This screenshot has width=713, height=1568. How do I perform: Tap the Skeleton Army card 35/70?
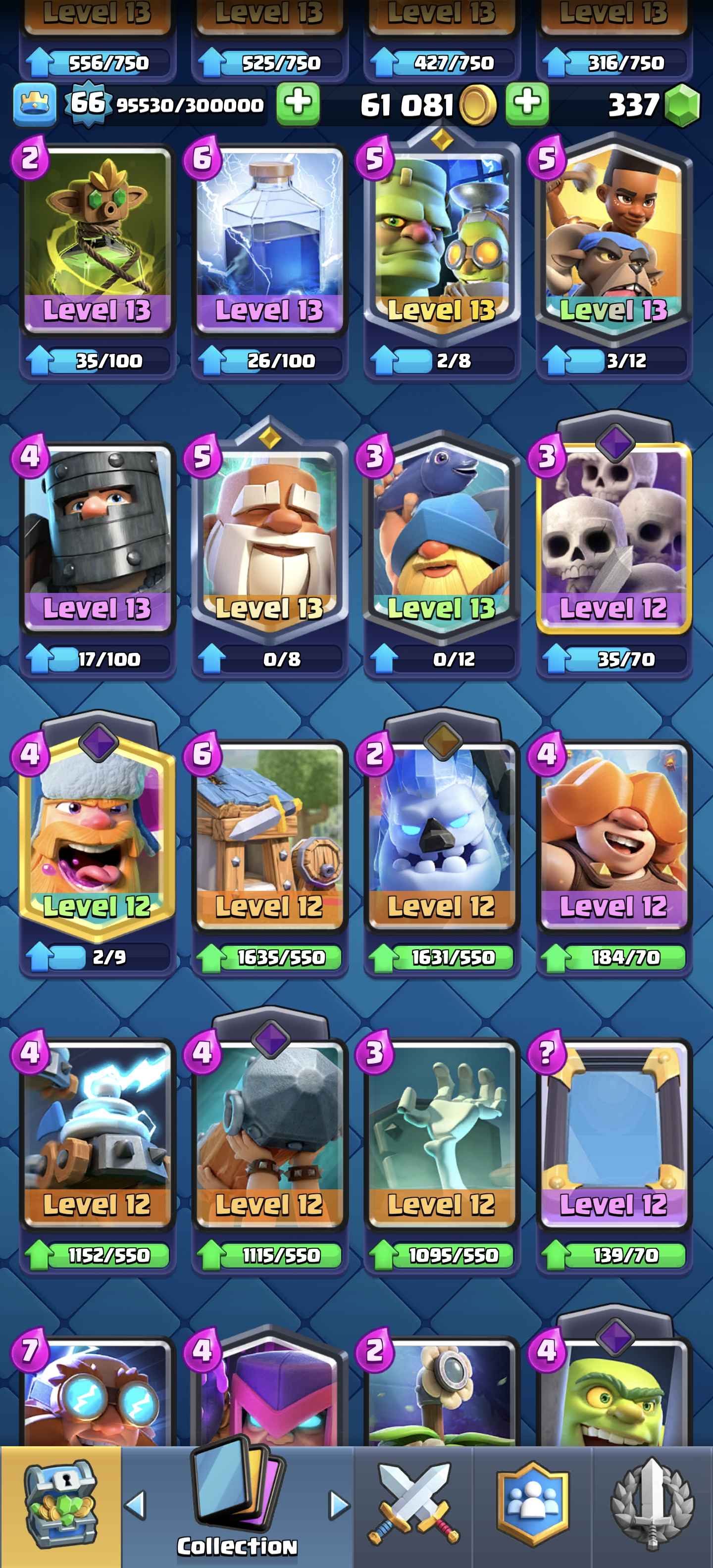614,536
